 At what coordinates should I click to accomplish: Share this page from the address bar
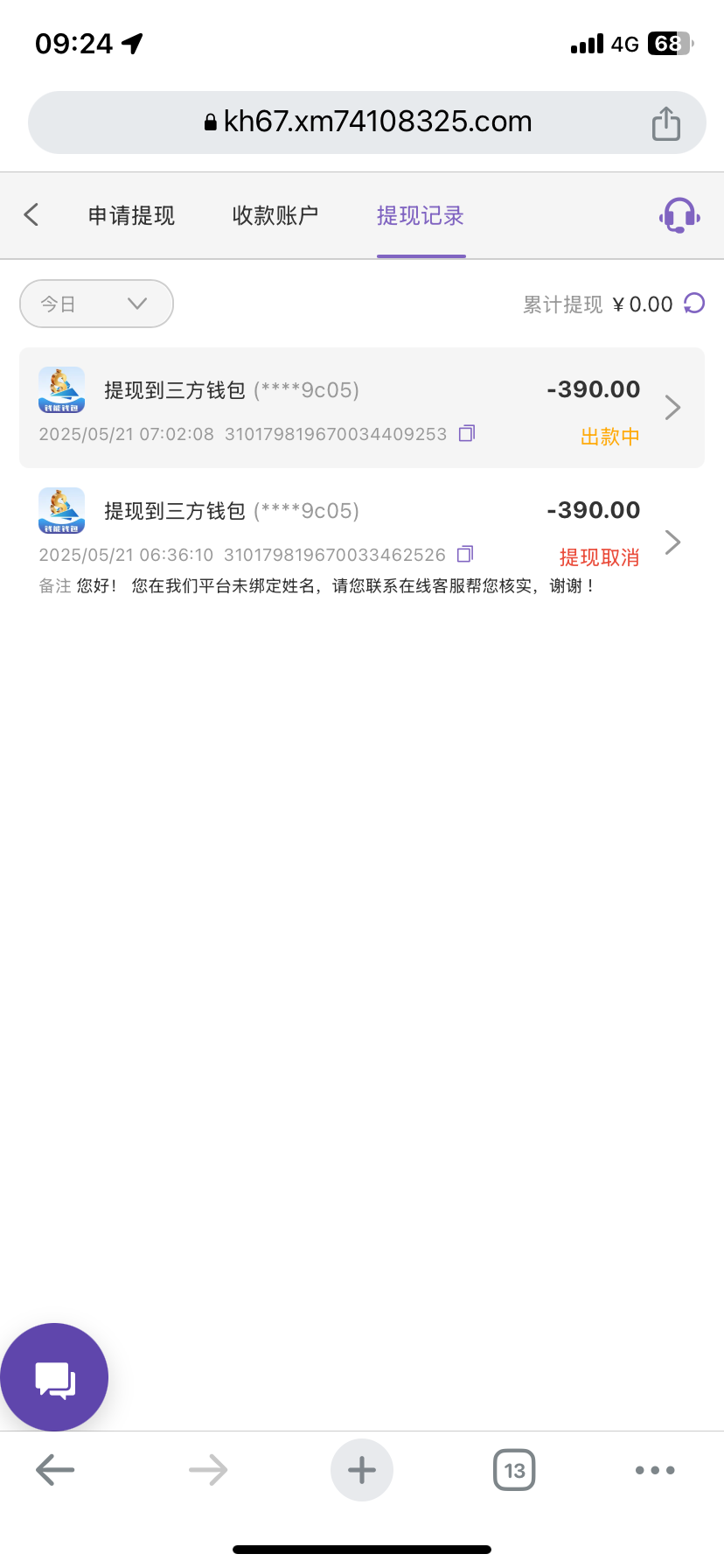(x=665, y=122)
